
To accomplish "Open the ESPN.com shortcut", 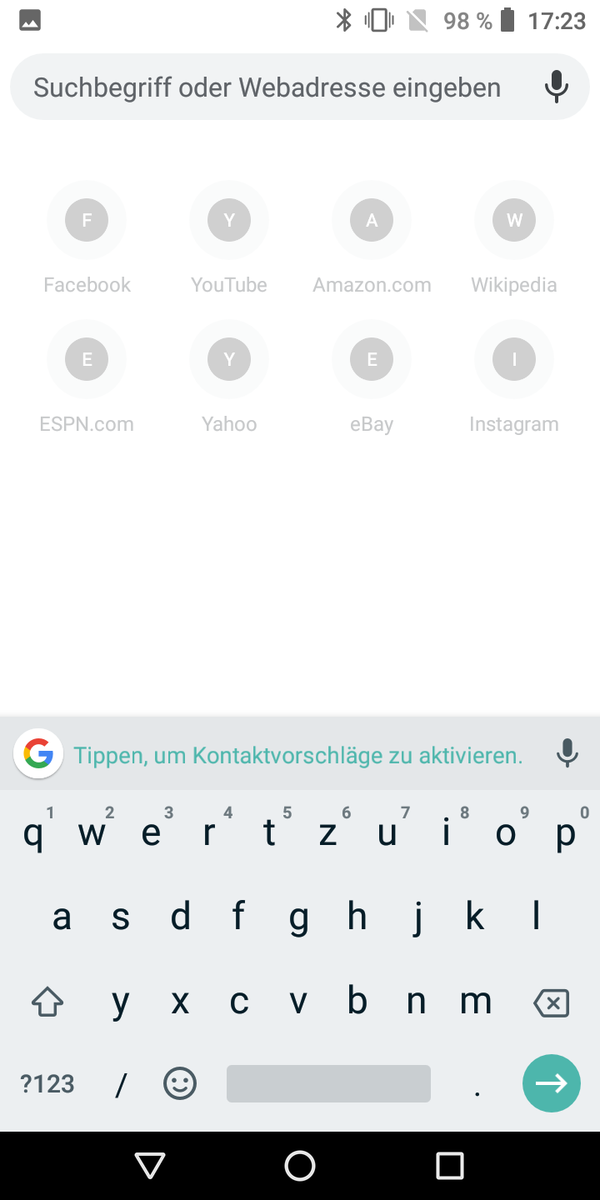I will (x=87, y=378).
